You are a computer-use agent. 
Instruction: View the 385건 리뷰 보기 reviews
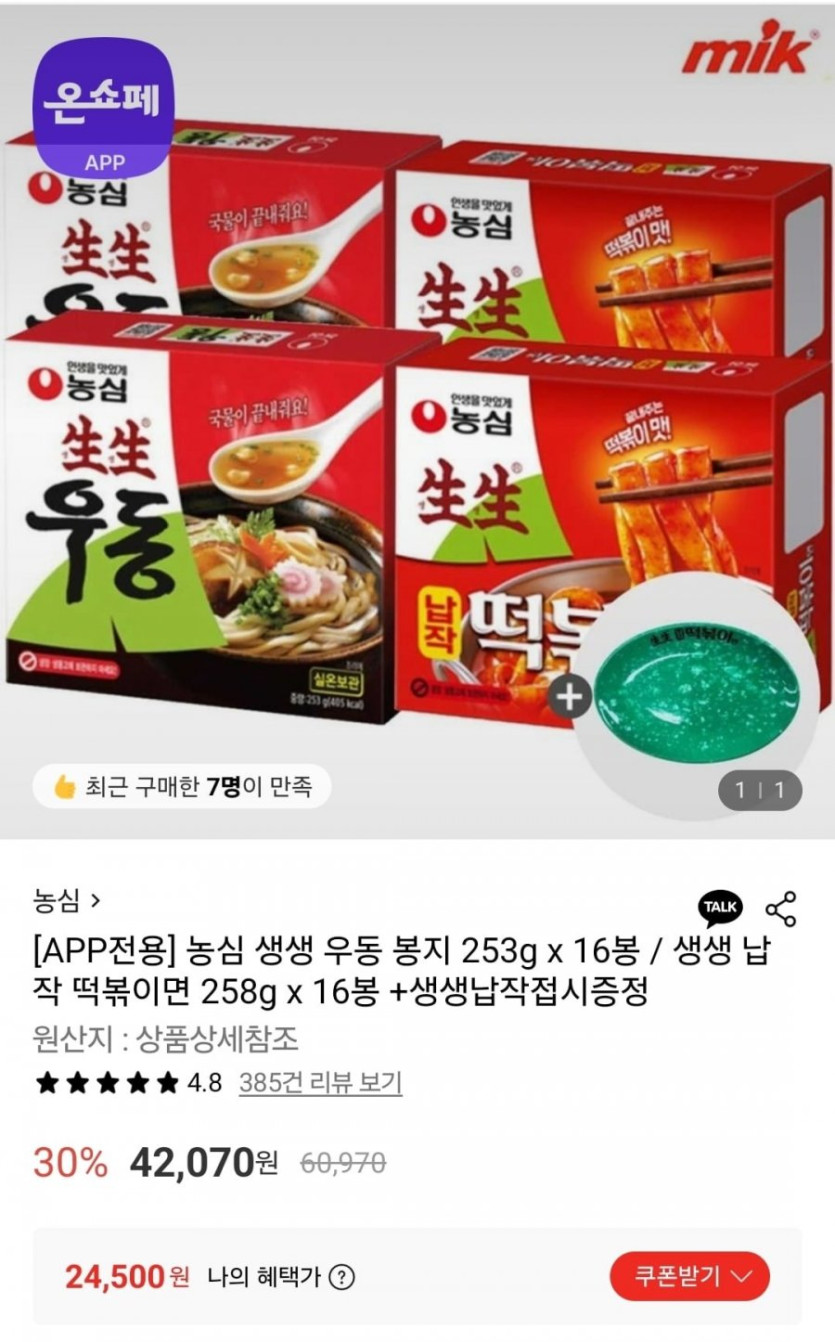[320, 1082]
